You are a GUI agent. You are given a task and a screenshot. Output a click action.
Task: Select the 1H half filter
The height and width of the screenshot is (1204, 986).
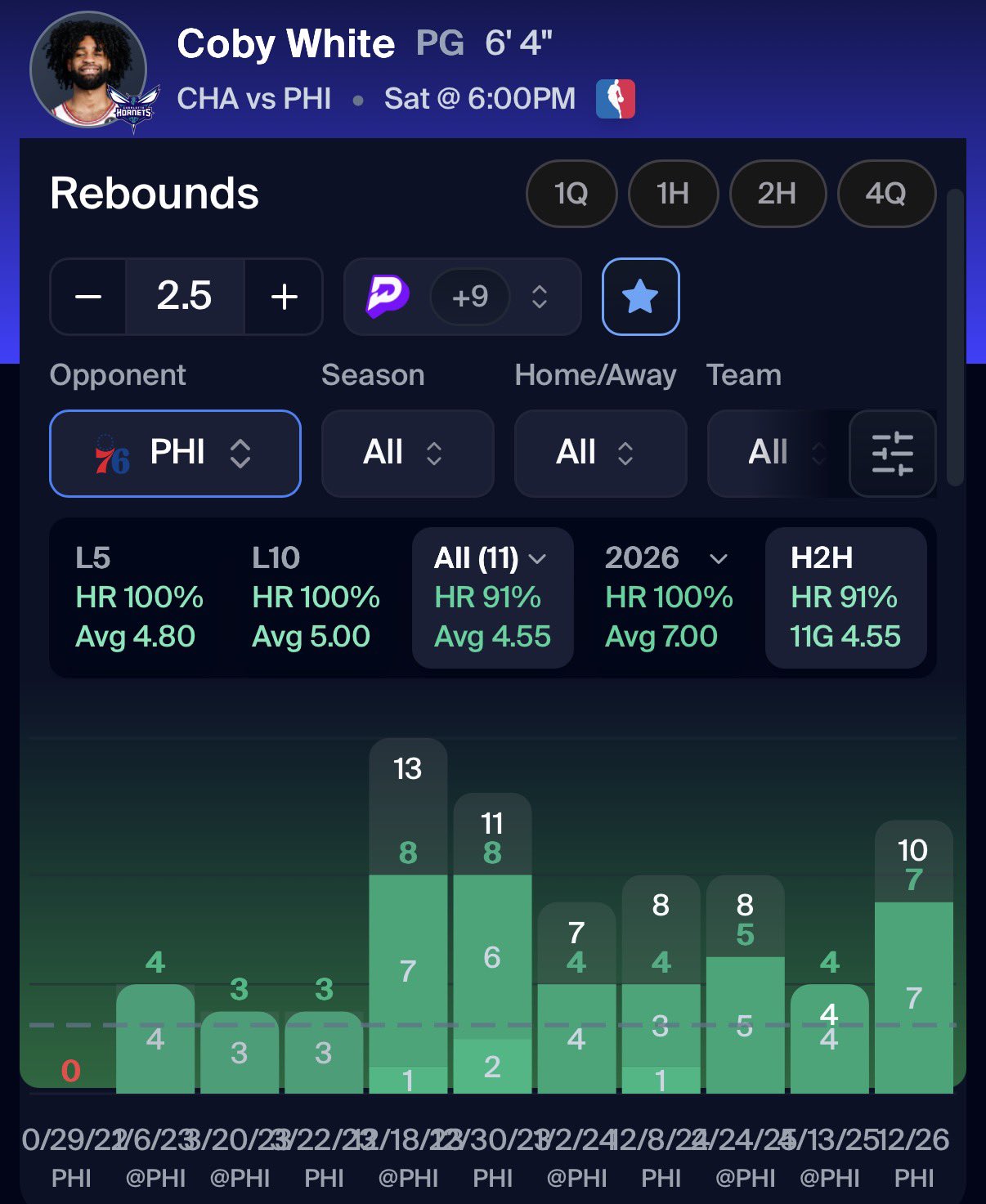(672, 194)
